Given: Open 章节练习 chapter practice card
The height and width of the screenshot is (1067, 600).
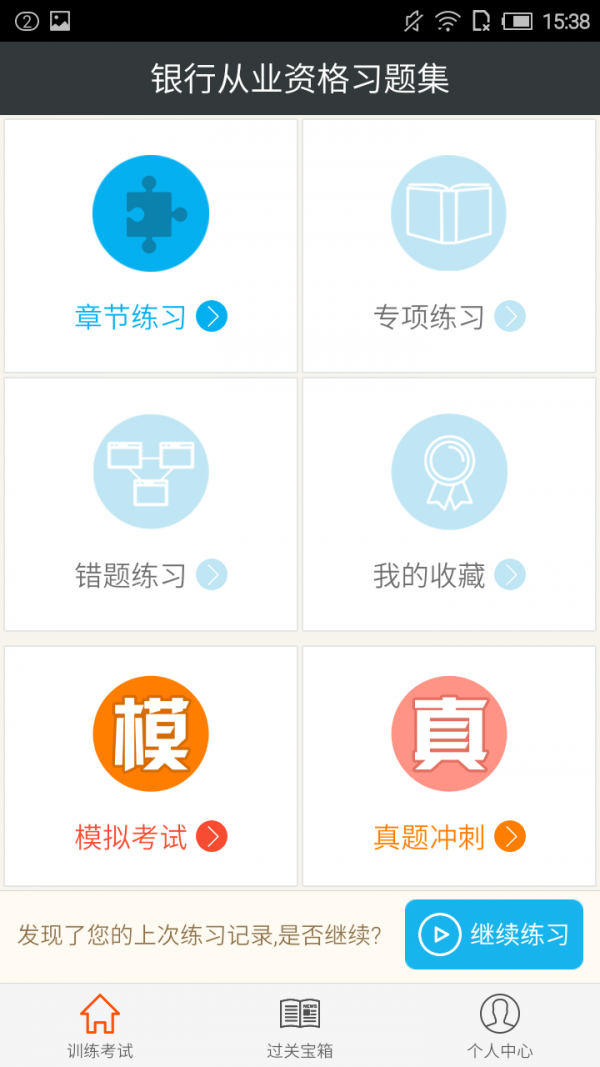Looking at the screenshot, I should point(151,246).
